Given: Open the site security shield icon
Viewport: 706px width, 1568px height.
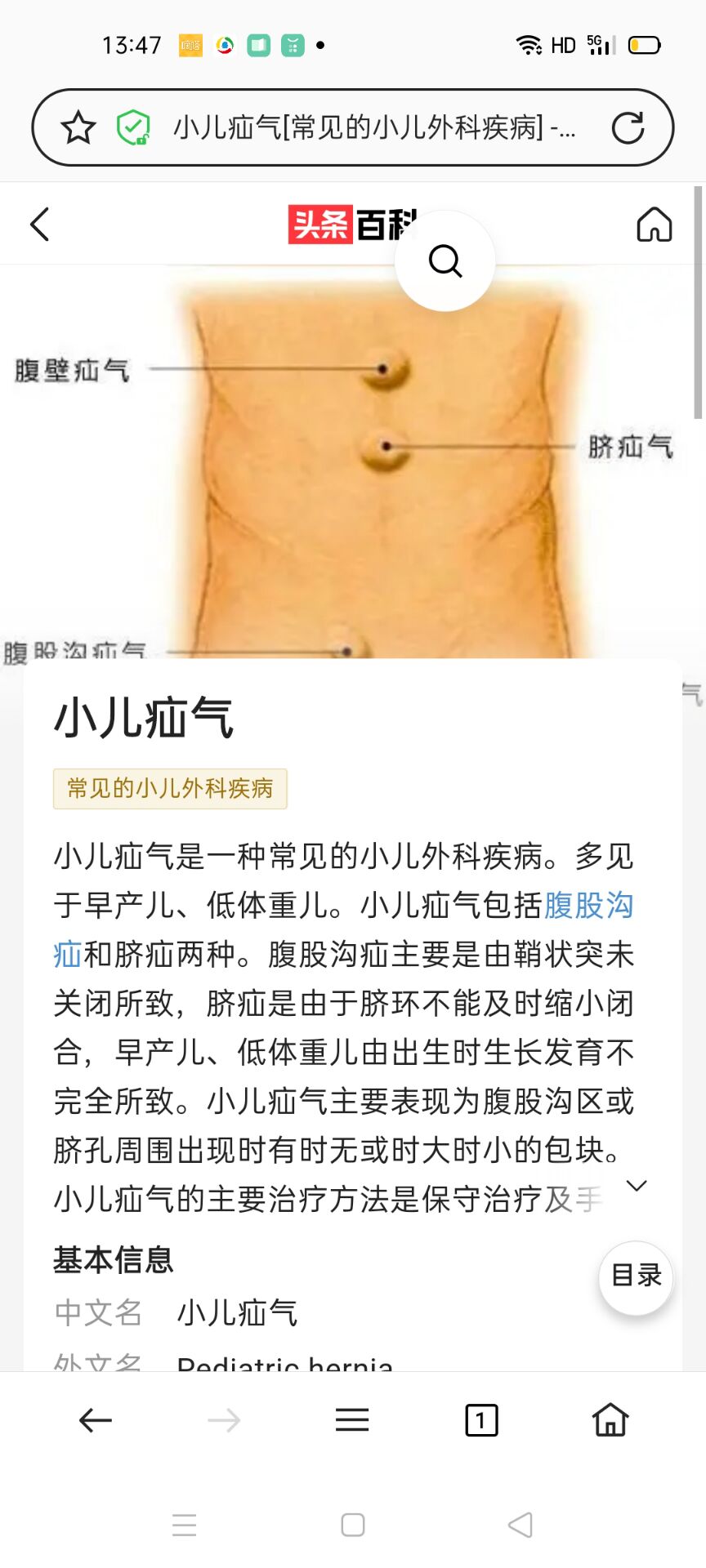Looking at the screenshot, I should [133, 127].
